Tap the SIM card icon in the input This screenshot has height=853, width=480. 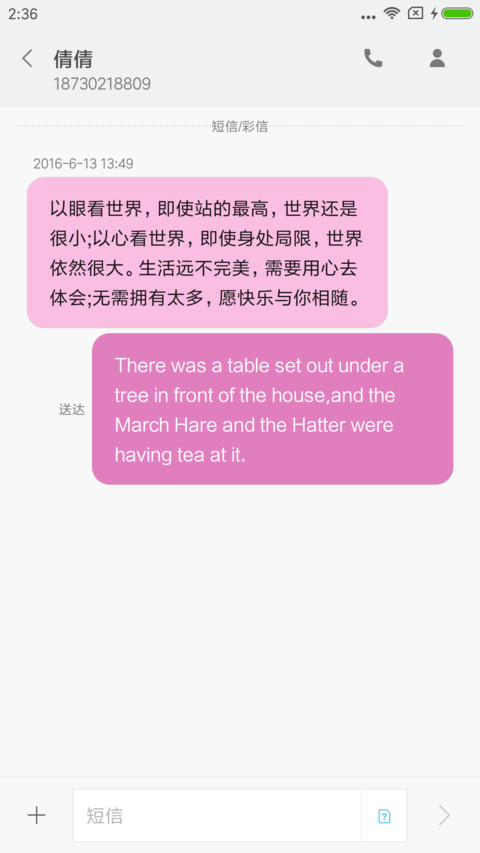pyautogui.click(x=384, y=815)
